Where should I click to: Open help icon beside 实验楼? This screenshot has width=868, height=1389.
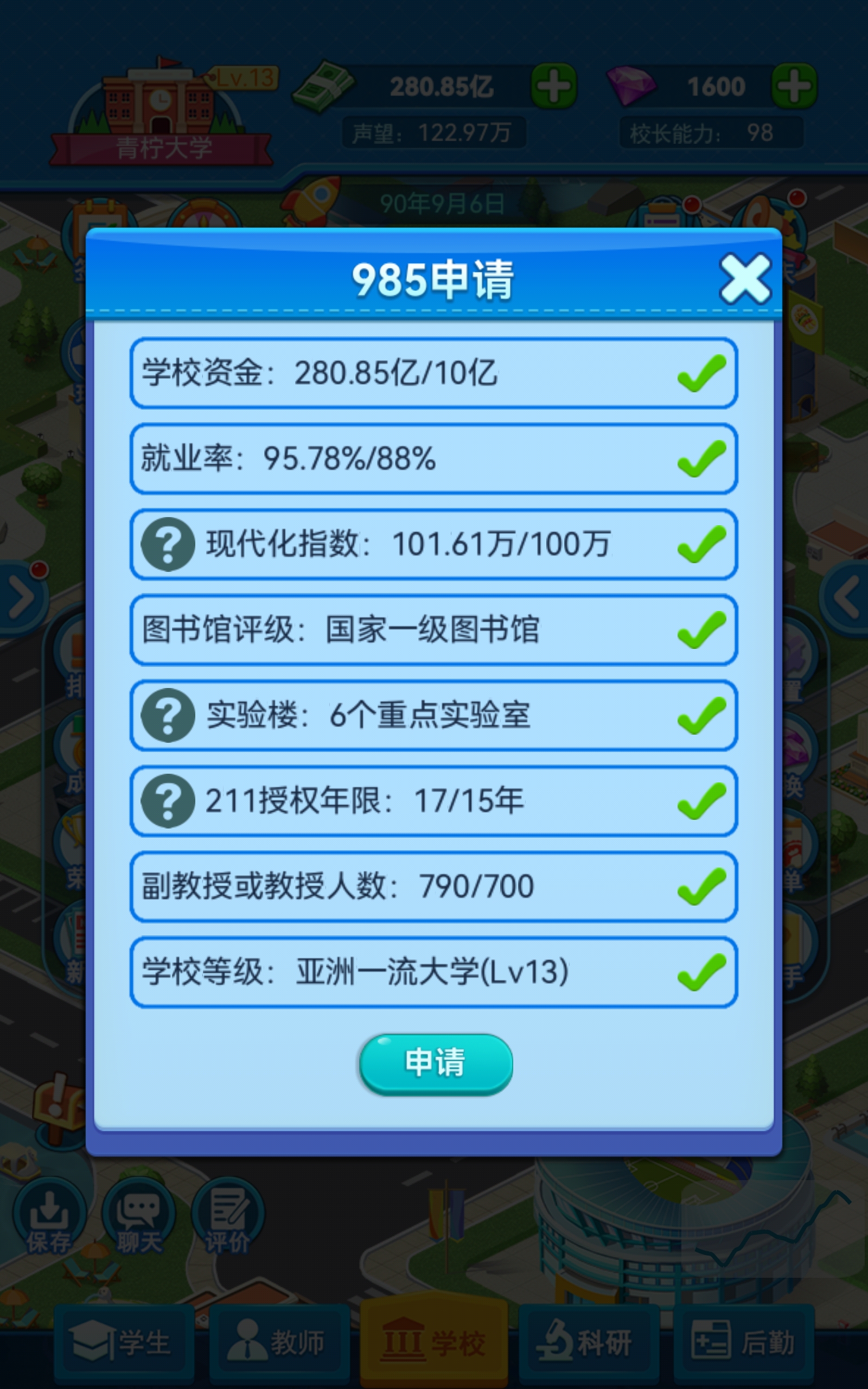pos(168,715)
